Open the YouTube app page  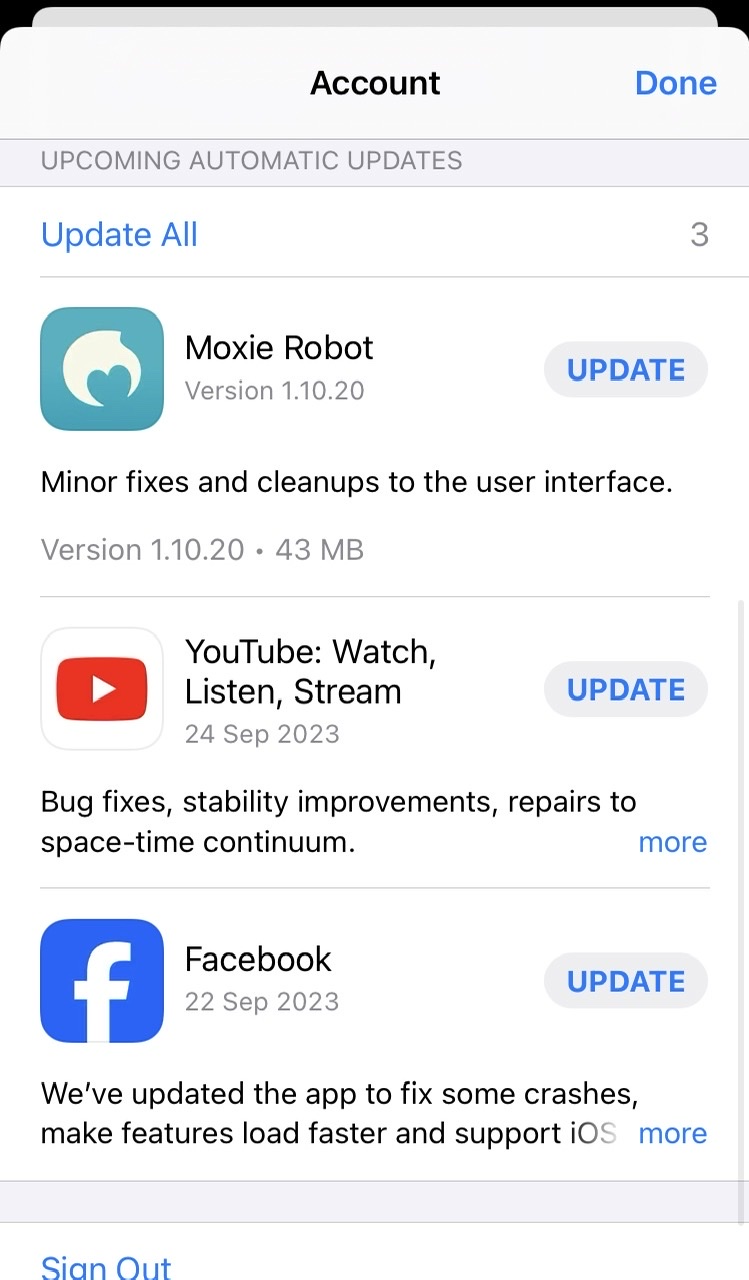click(102, 689)
